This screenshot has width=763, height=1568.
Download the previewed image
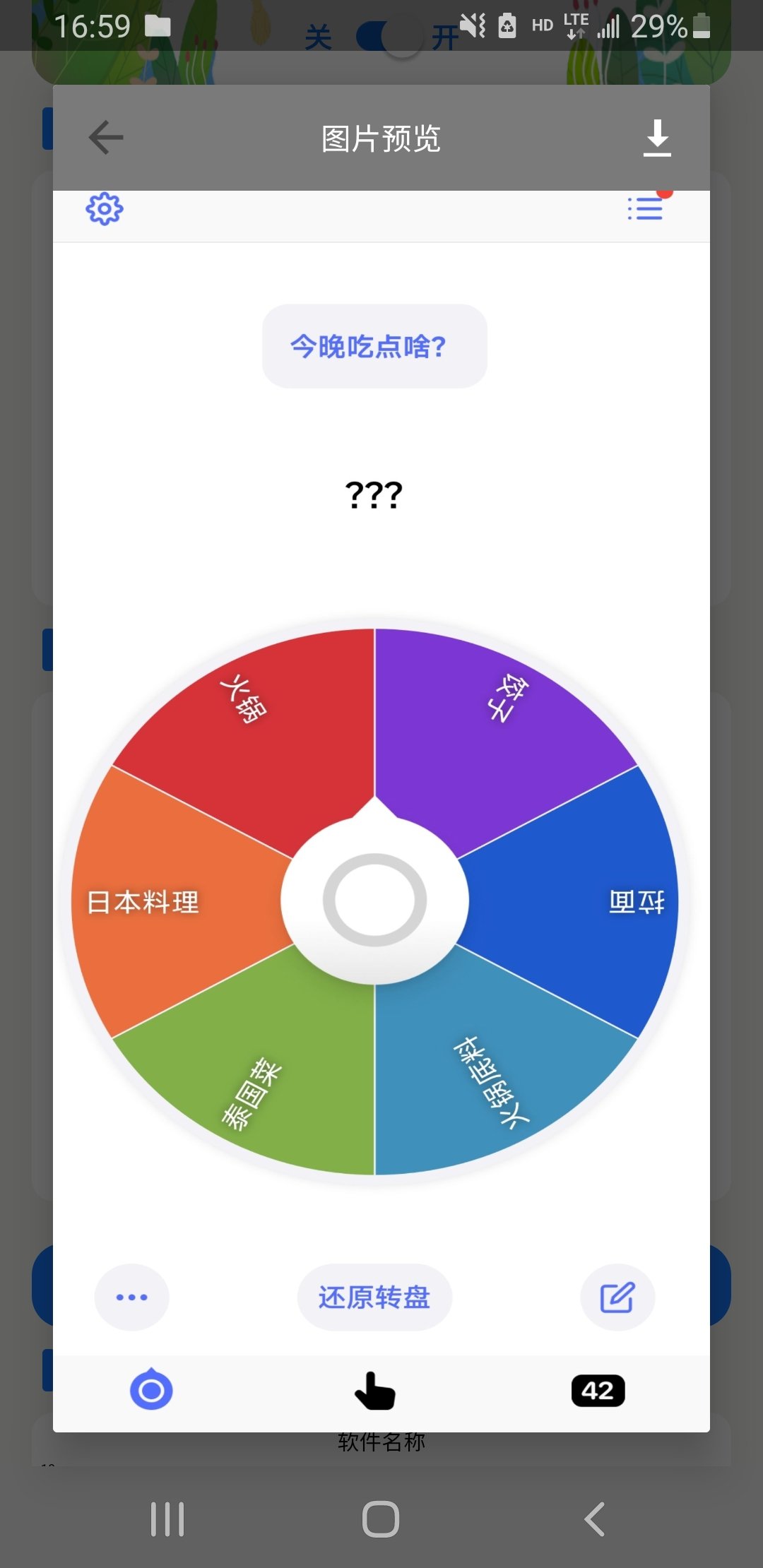point(657,137)
